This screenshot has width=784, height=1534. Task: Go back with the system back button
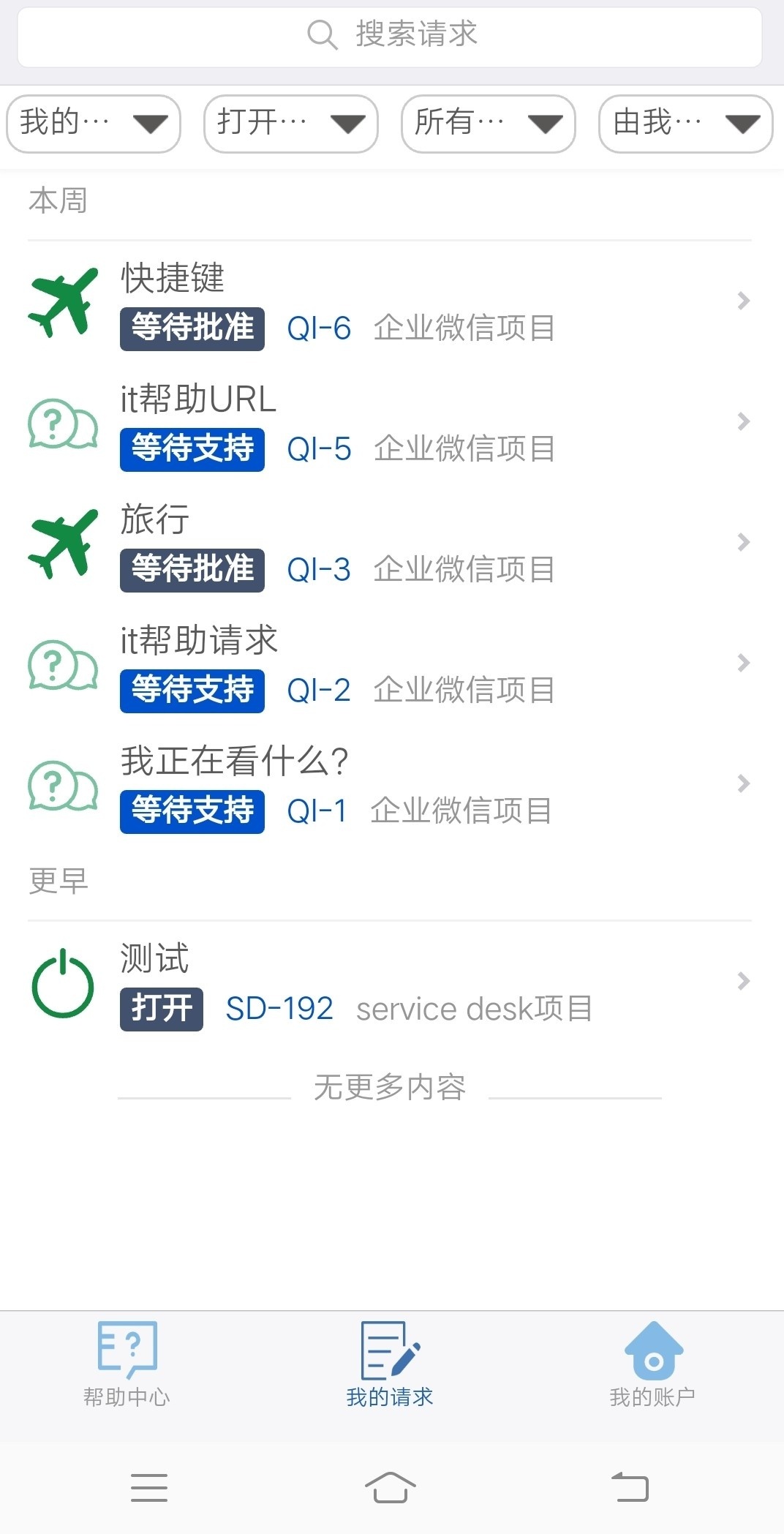(x=630, y=1487)
